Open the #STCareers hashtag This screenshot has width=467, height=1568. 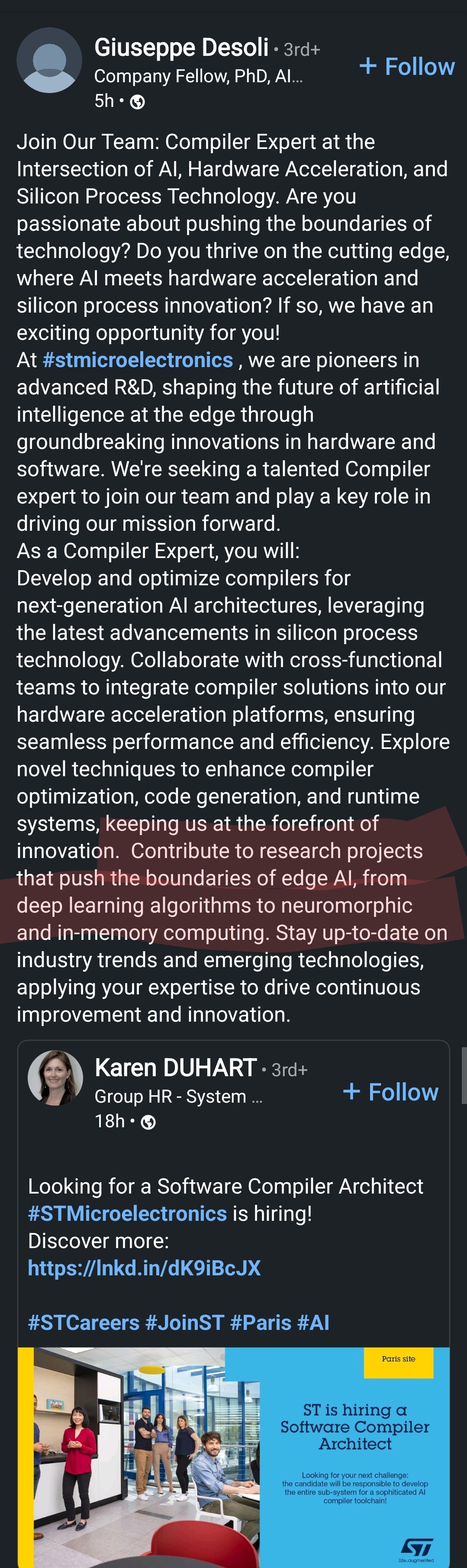pos(84,1322)
